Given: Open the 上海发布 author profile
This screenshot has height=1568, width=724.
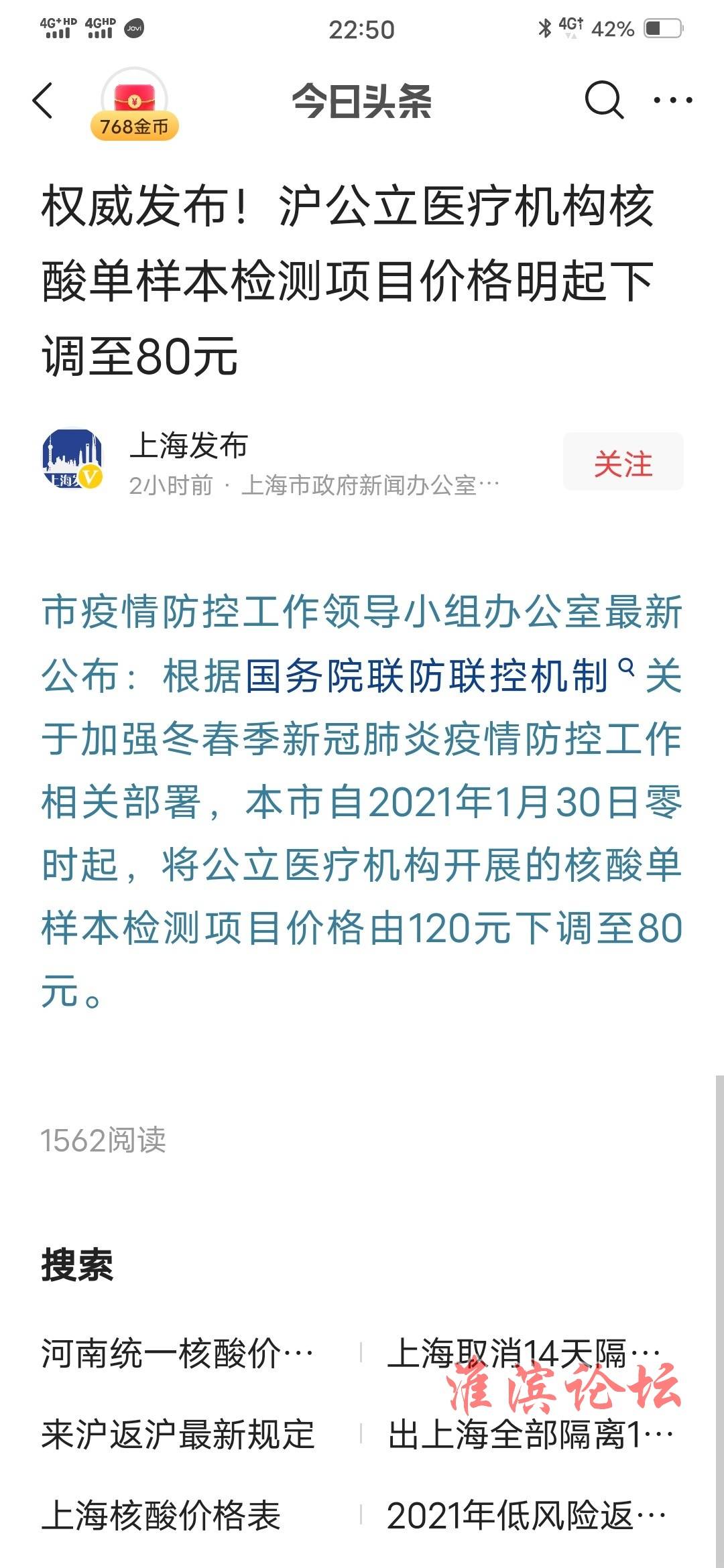Looking at the screenshot, I should tap(189, 446).
